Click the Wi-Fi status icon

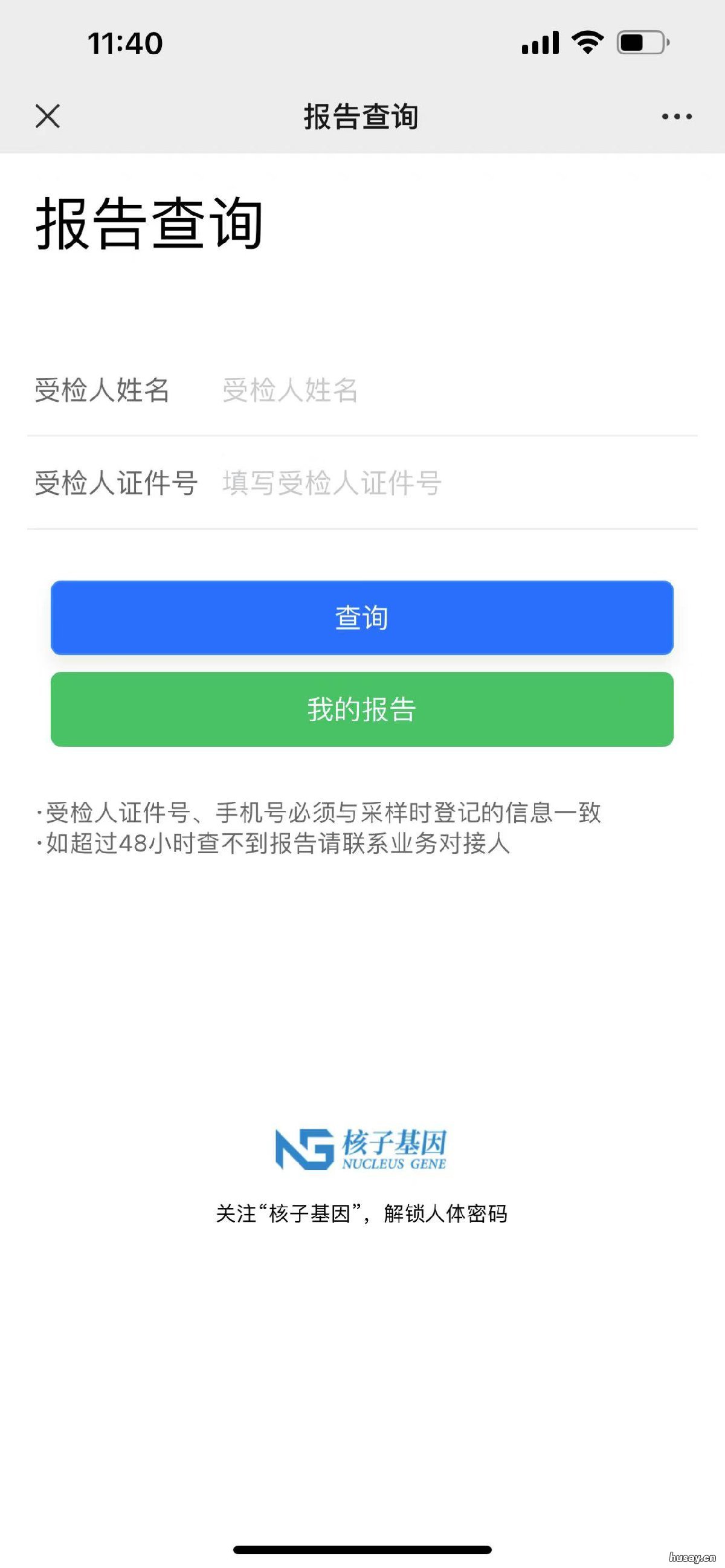click(585, 42)
